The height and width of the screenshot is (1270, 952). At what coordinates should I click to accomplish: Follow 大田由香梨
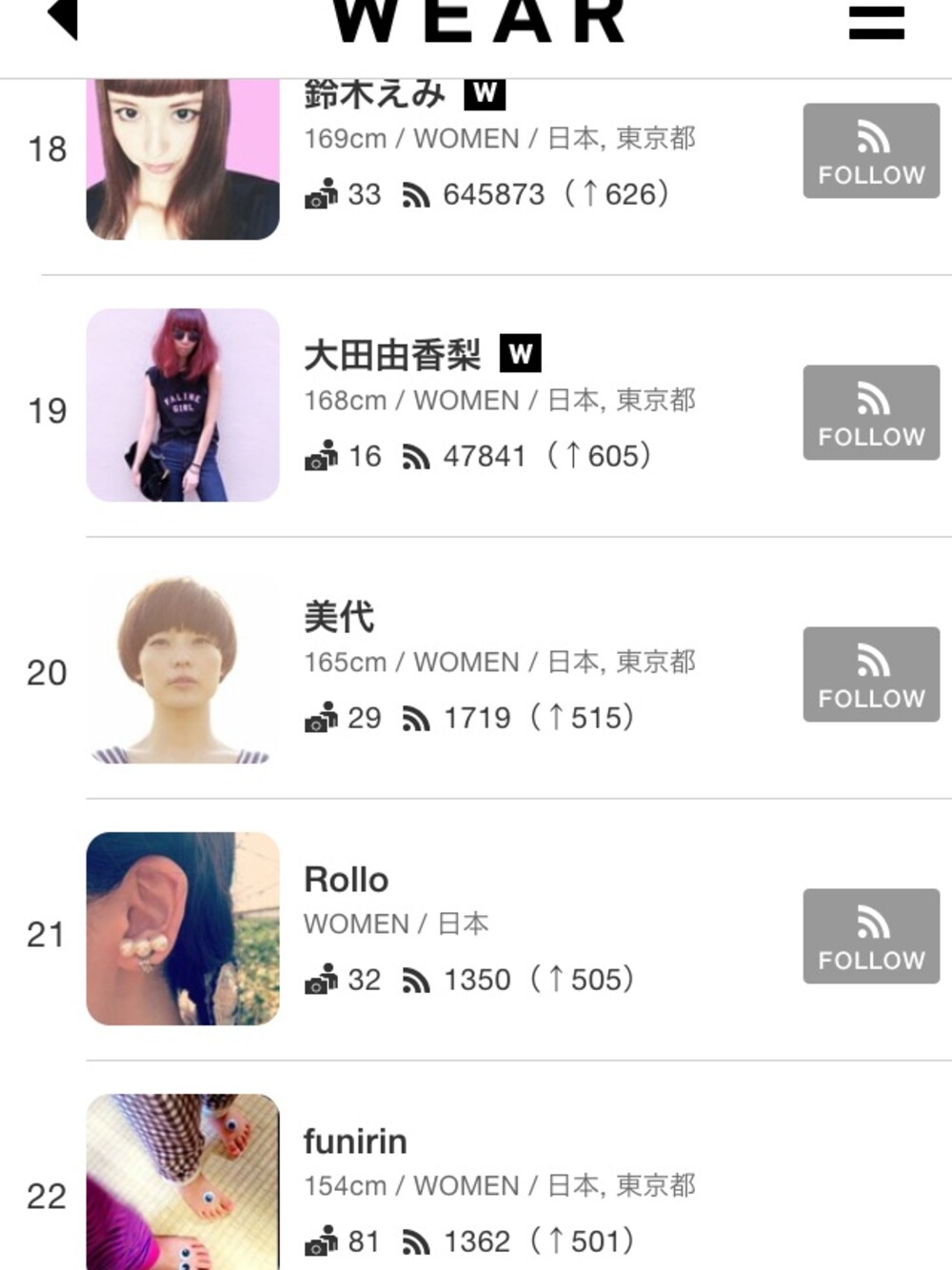871,413
